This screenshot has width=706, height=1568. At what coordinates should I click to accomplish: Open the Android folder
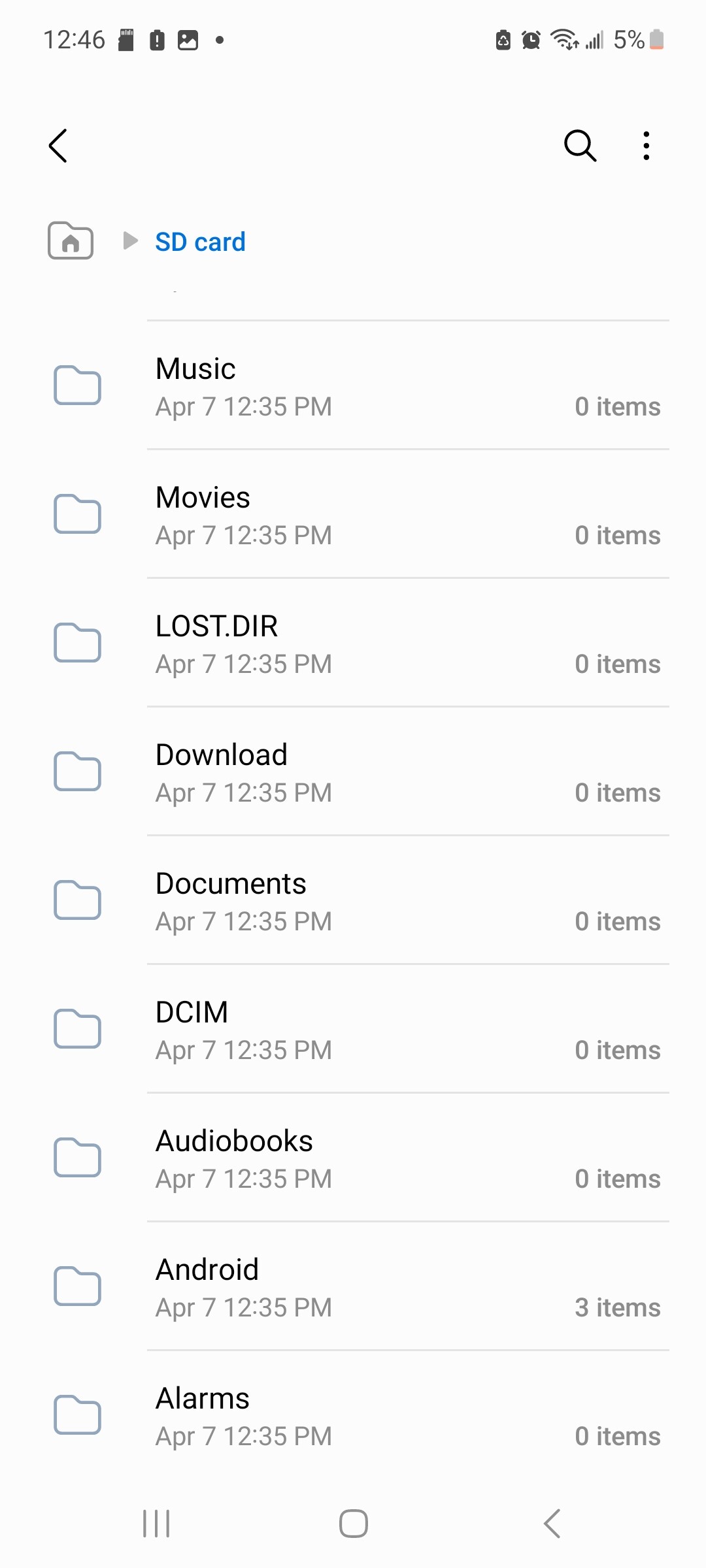click(x=353, y=1286)
